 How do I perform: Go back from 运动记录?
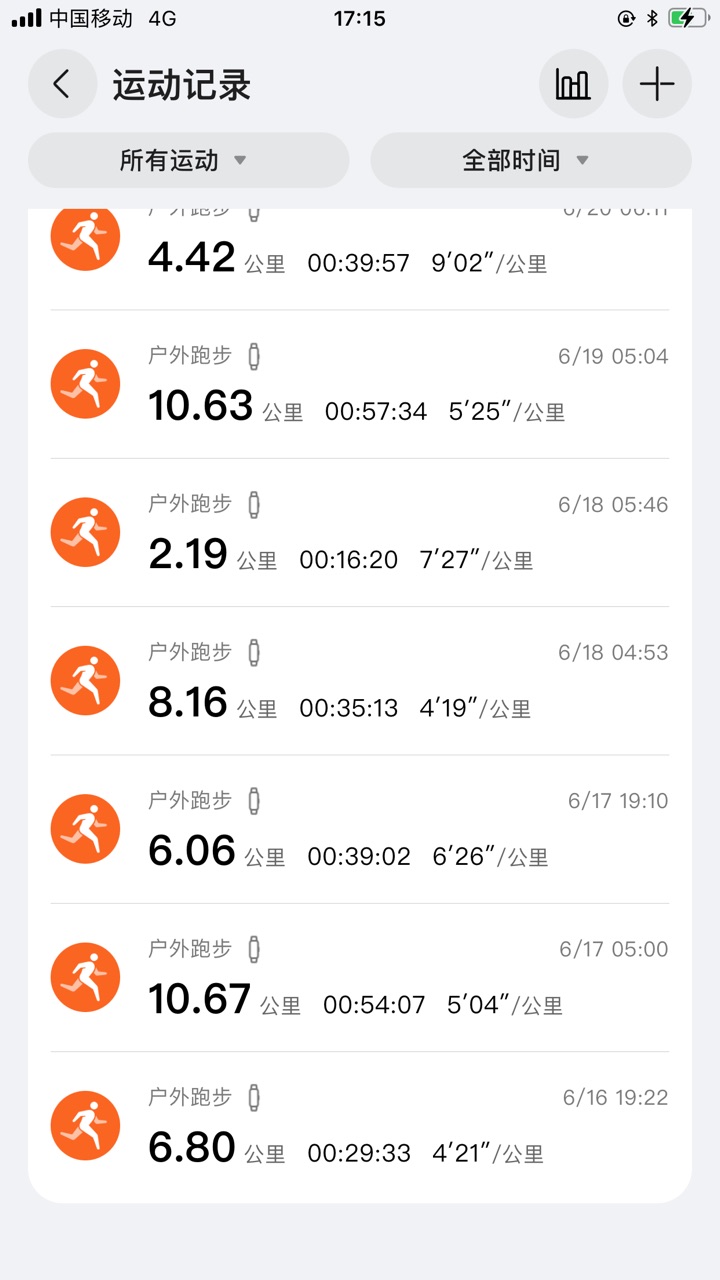62,84
